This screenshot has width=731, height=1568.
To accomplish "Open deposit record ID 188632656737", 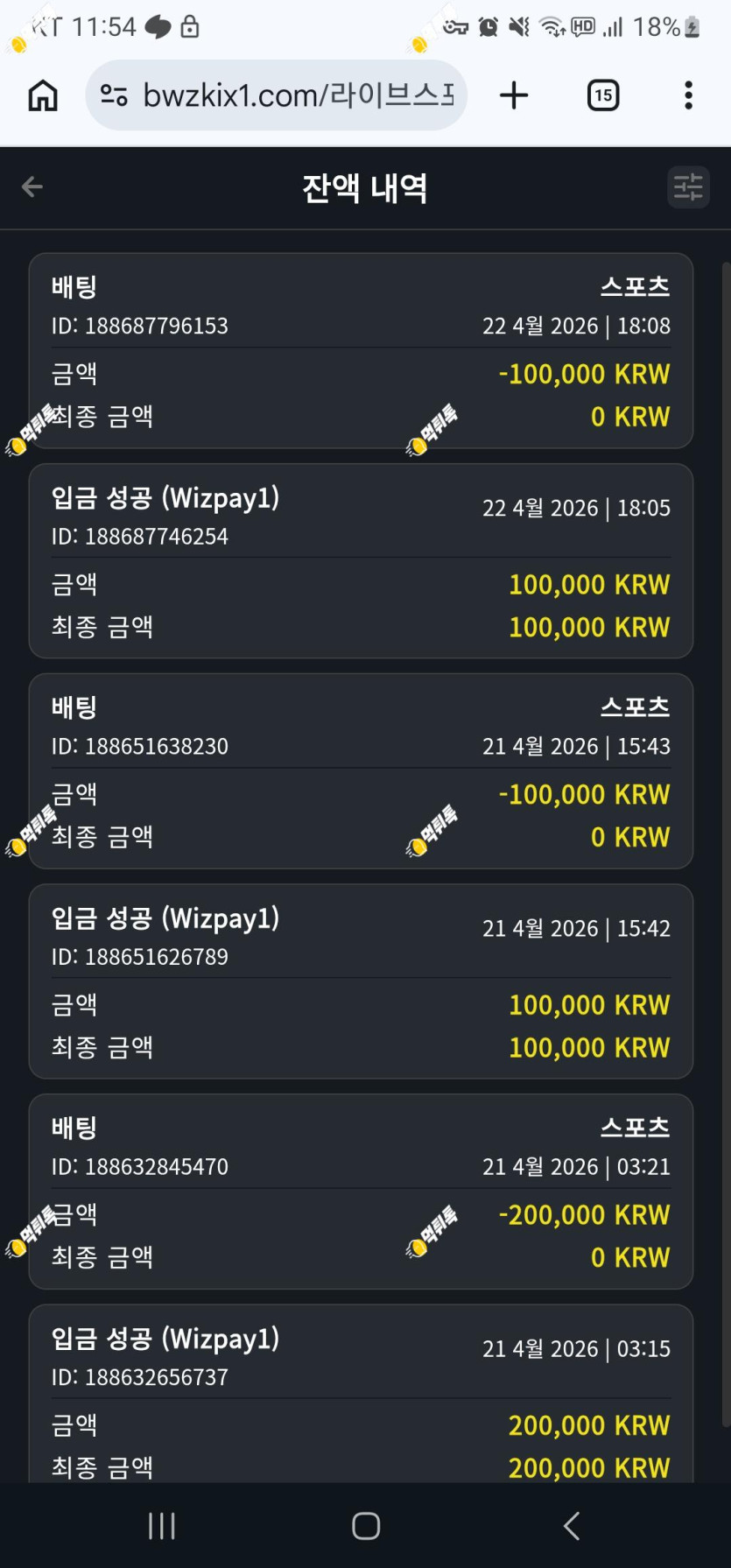I will coord(361,1394).
